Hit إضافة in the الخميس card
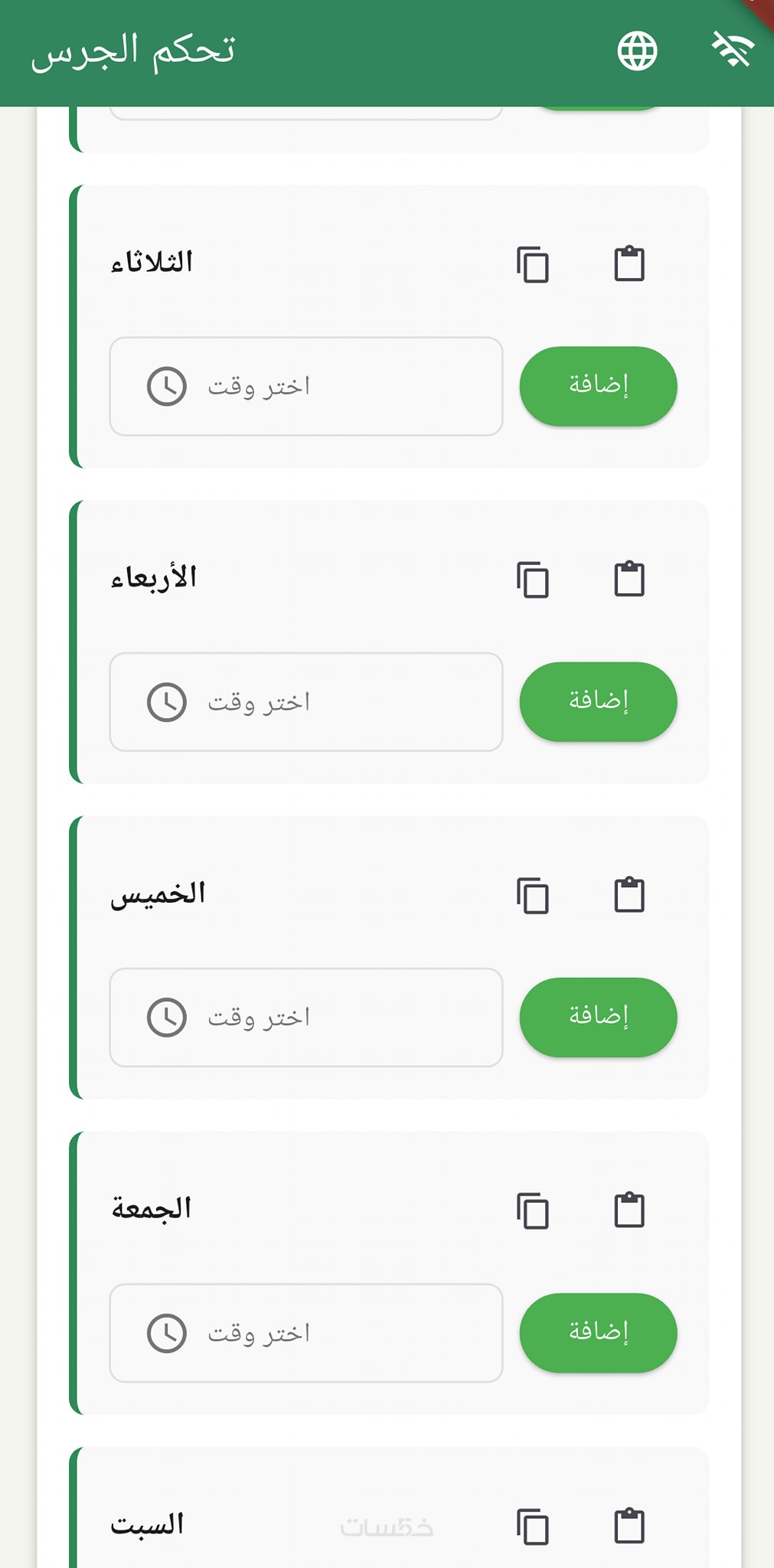The image size is (774, 1568). [x=598, y=1017]
